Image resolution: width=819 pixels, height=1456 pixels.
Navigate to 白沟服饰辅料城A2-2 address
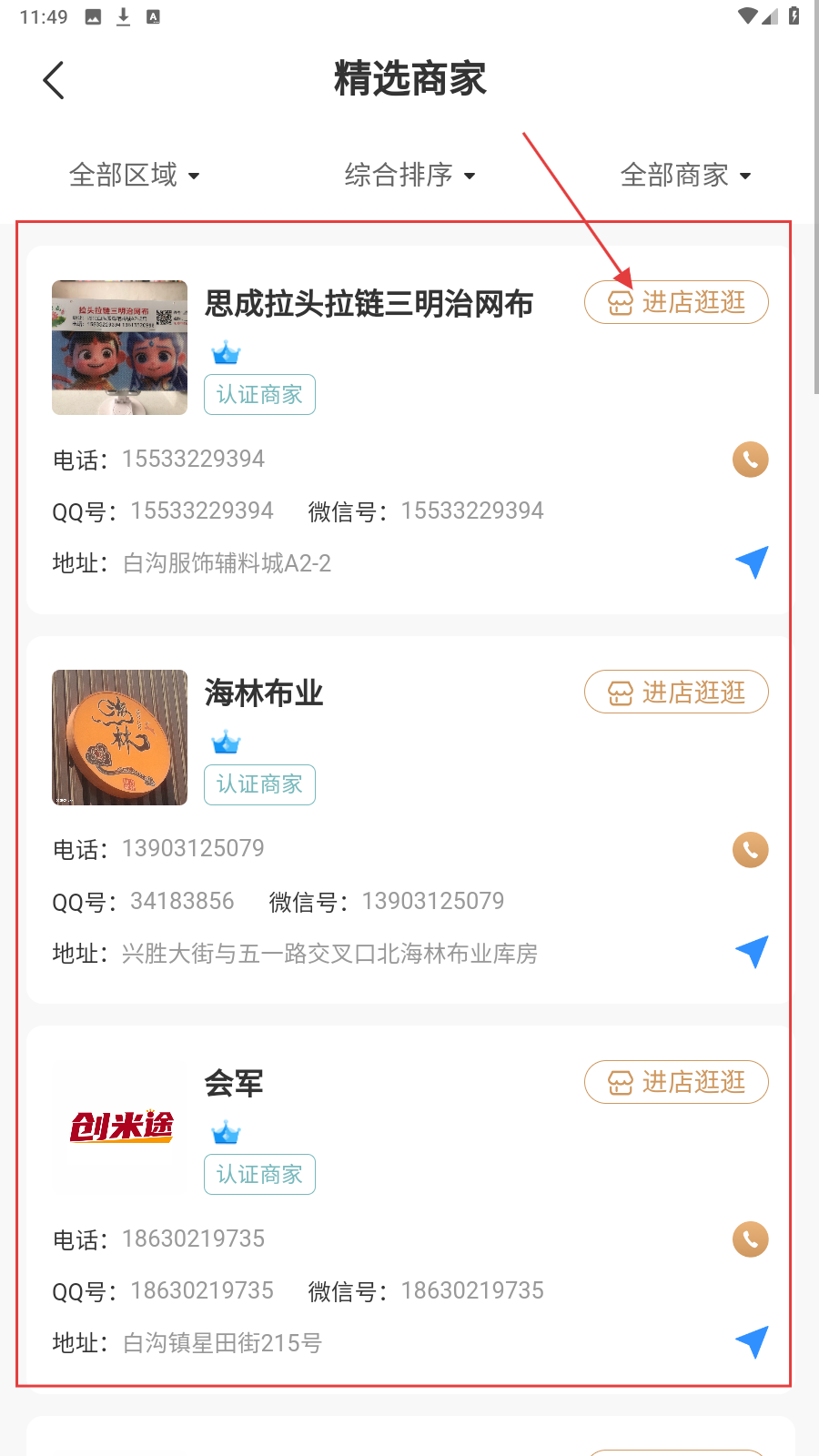click(x=752, y=562)
